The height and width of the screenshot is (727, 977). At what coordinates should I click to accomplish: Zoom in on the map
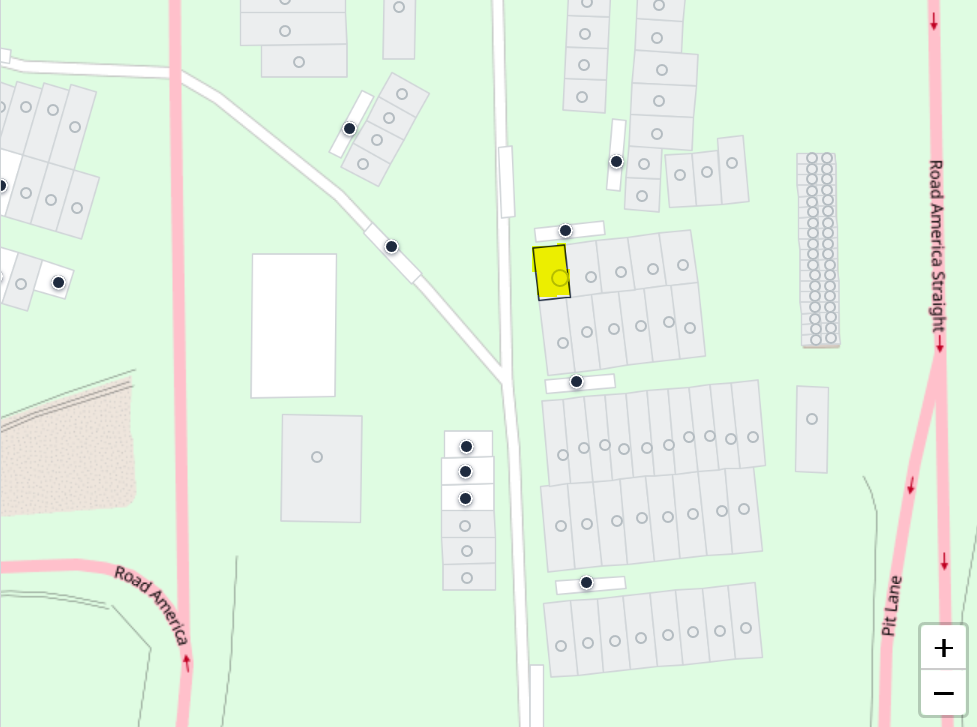[942, 648]
